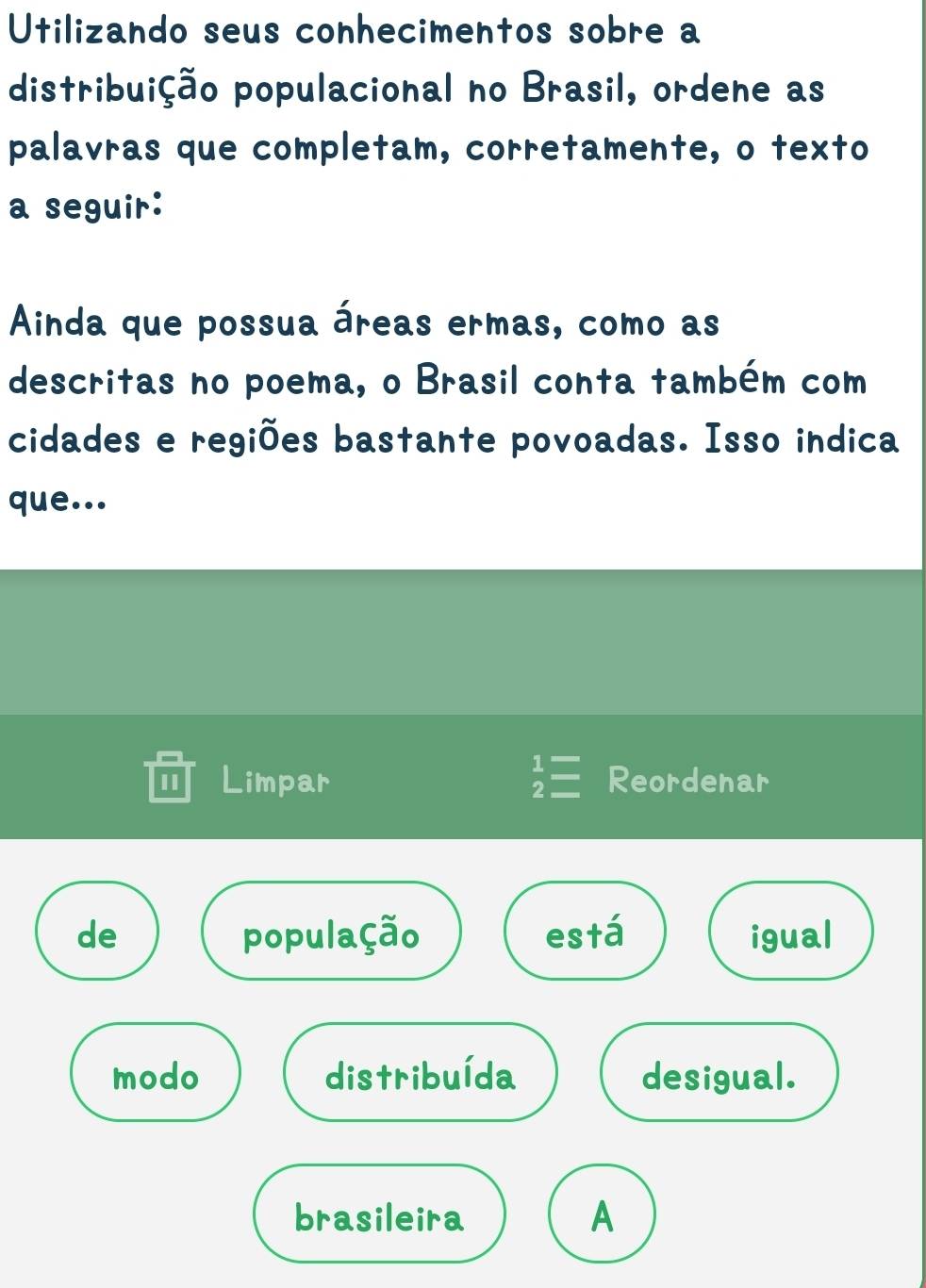This screenshot has width=926, height=1288.
Task: Select the "modo" word chip
Action: (x=156, y=1073)
